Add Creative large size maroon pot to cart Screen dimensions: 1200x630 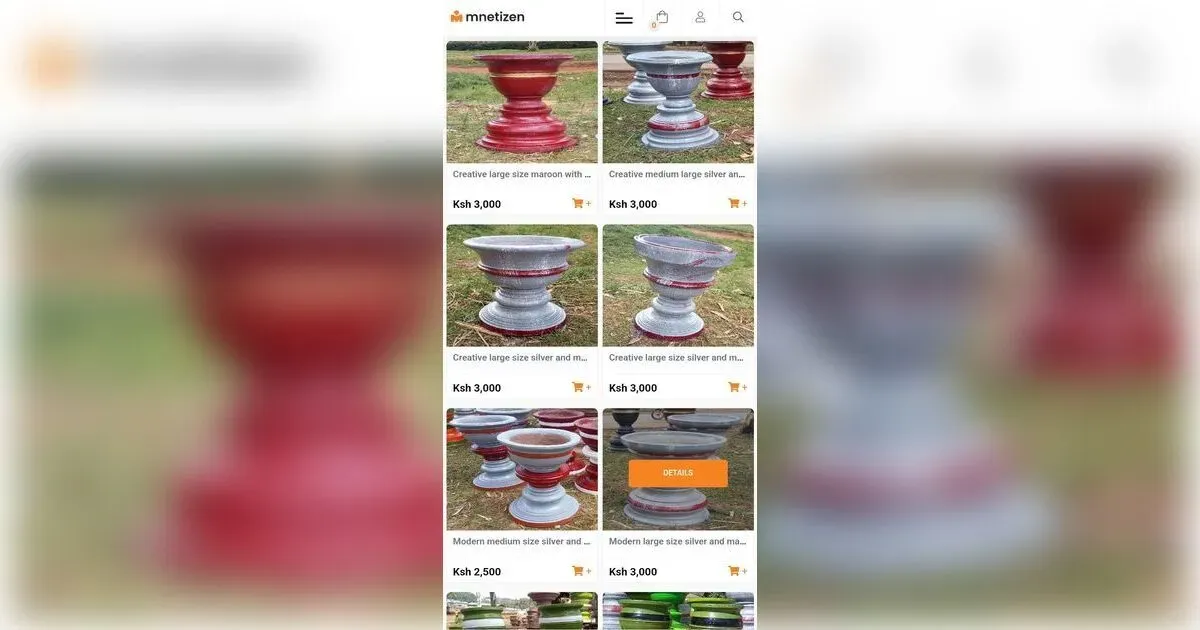click(580, 204)
